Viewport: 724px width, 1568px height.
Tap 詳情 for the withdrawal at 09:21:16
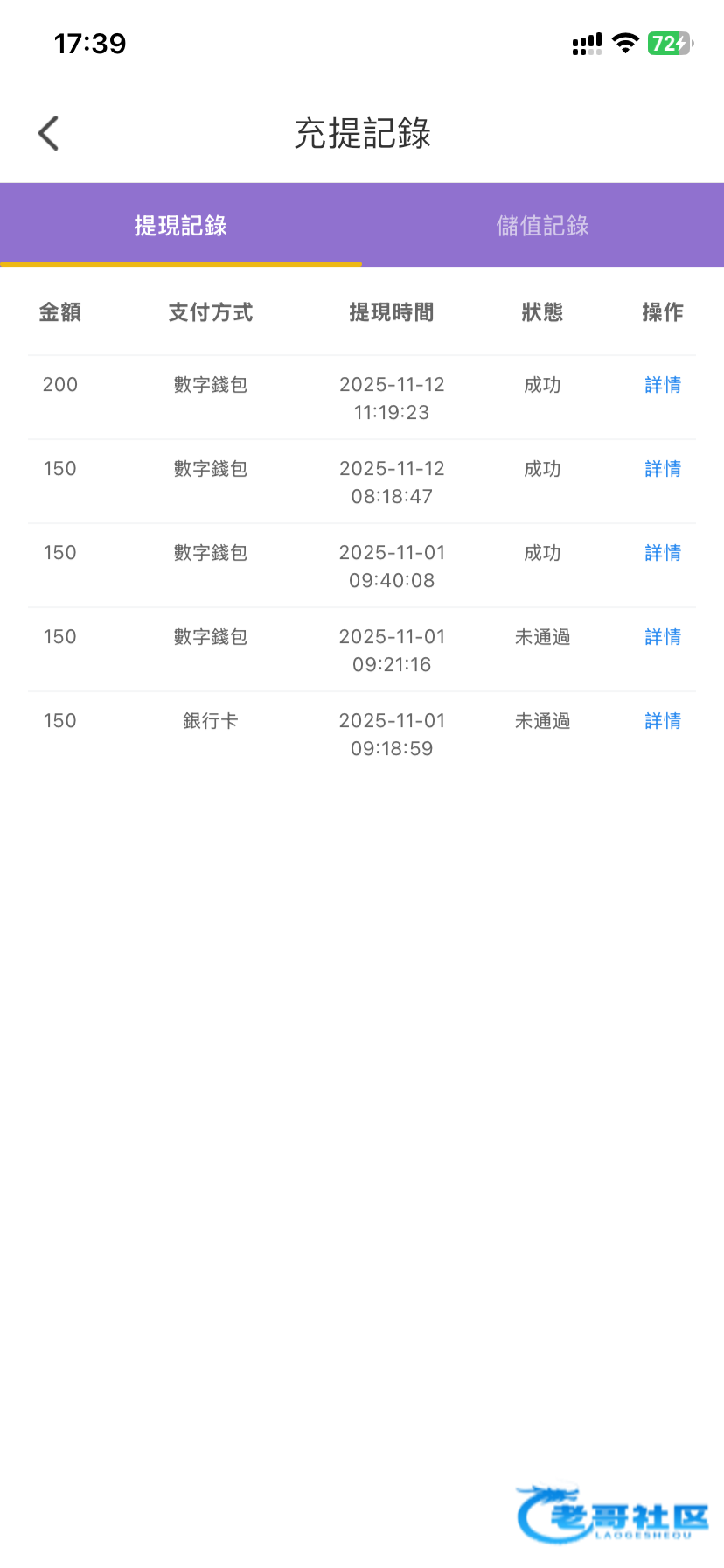[662, 637]
